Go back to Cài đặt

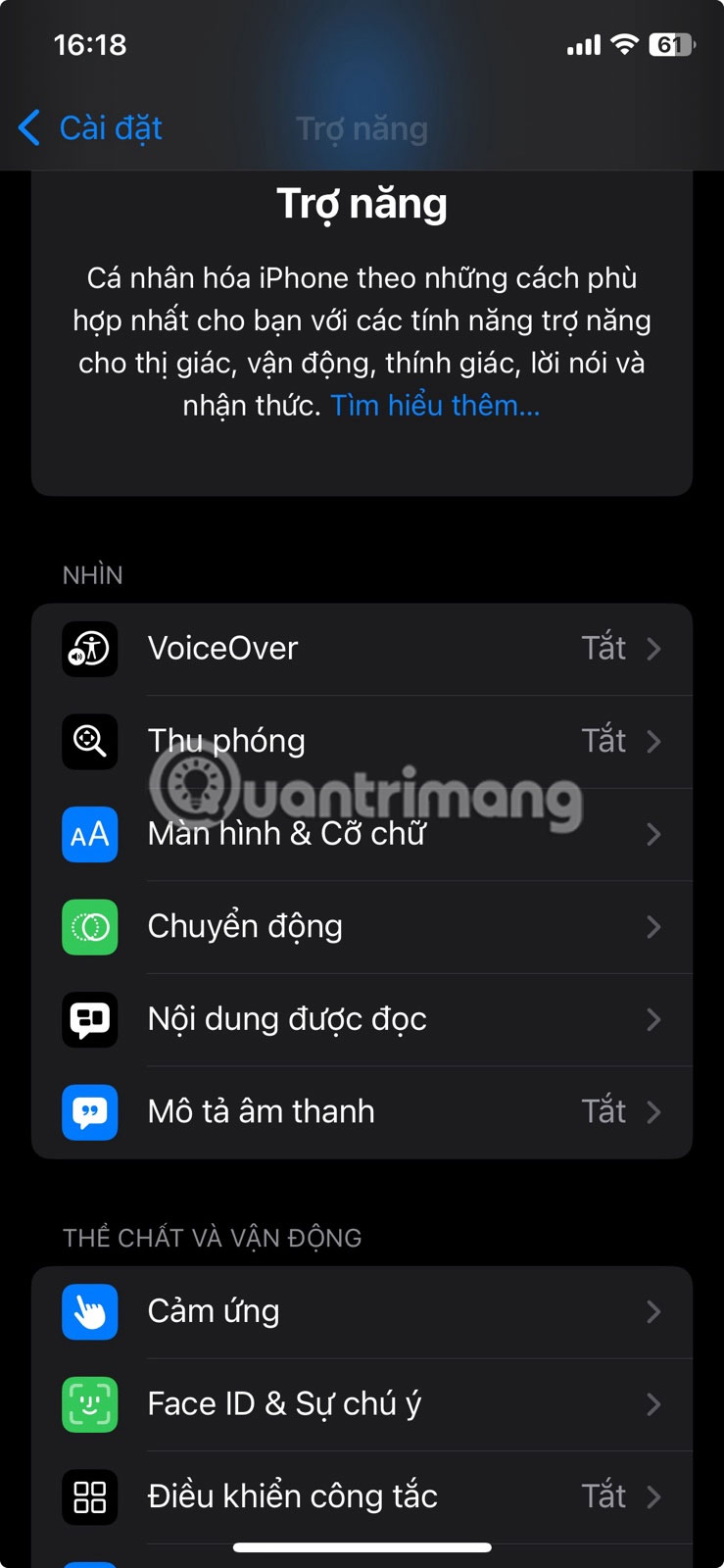90,128
